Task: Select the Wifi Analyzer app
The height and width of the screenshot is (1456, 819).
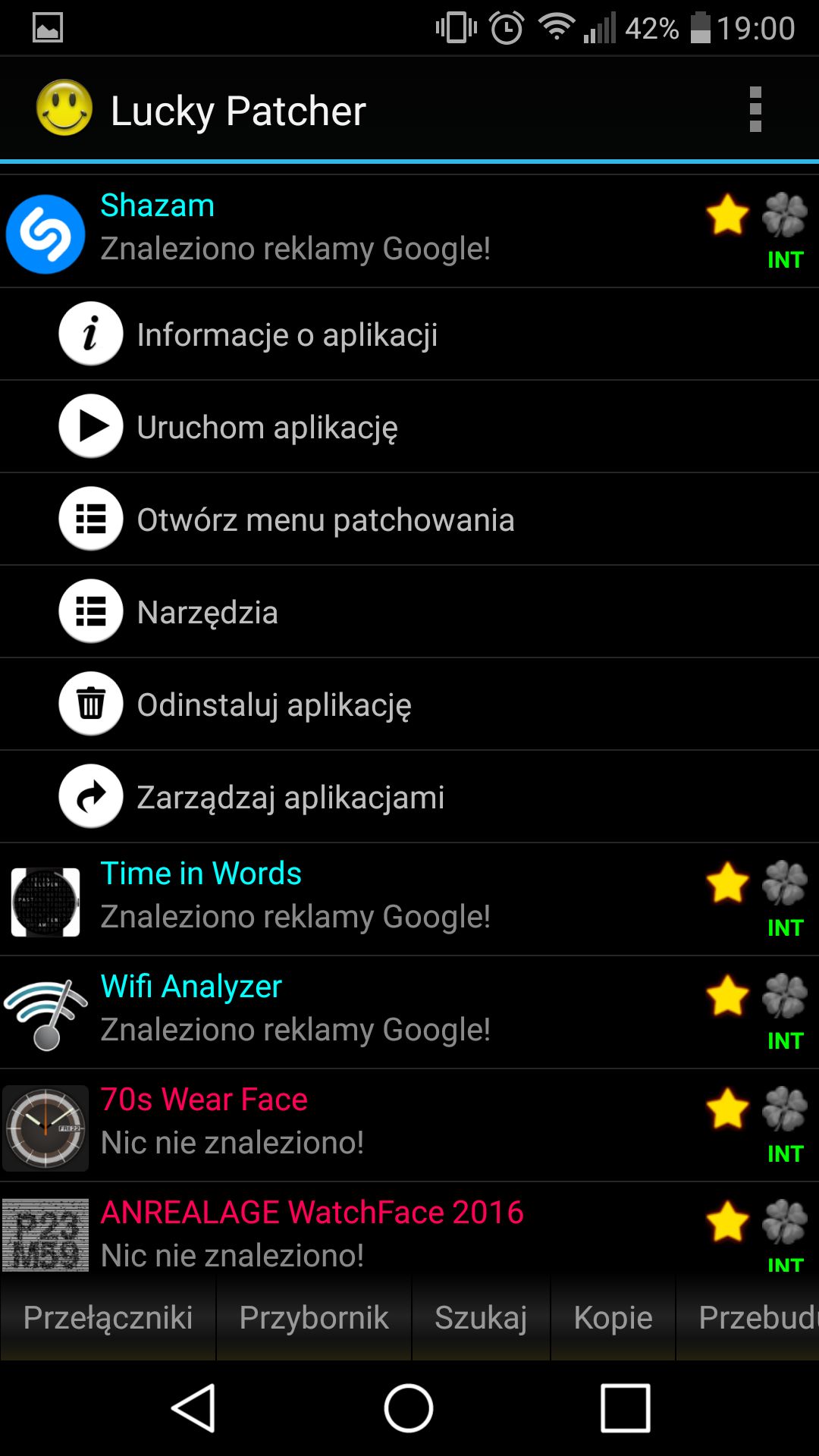Action: click(x=409, y=1012)
